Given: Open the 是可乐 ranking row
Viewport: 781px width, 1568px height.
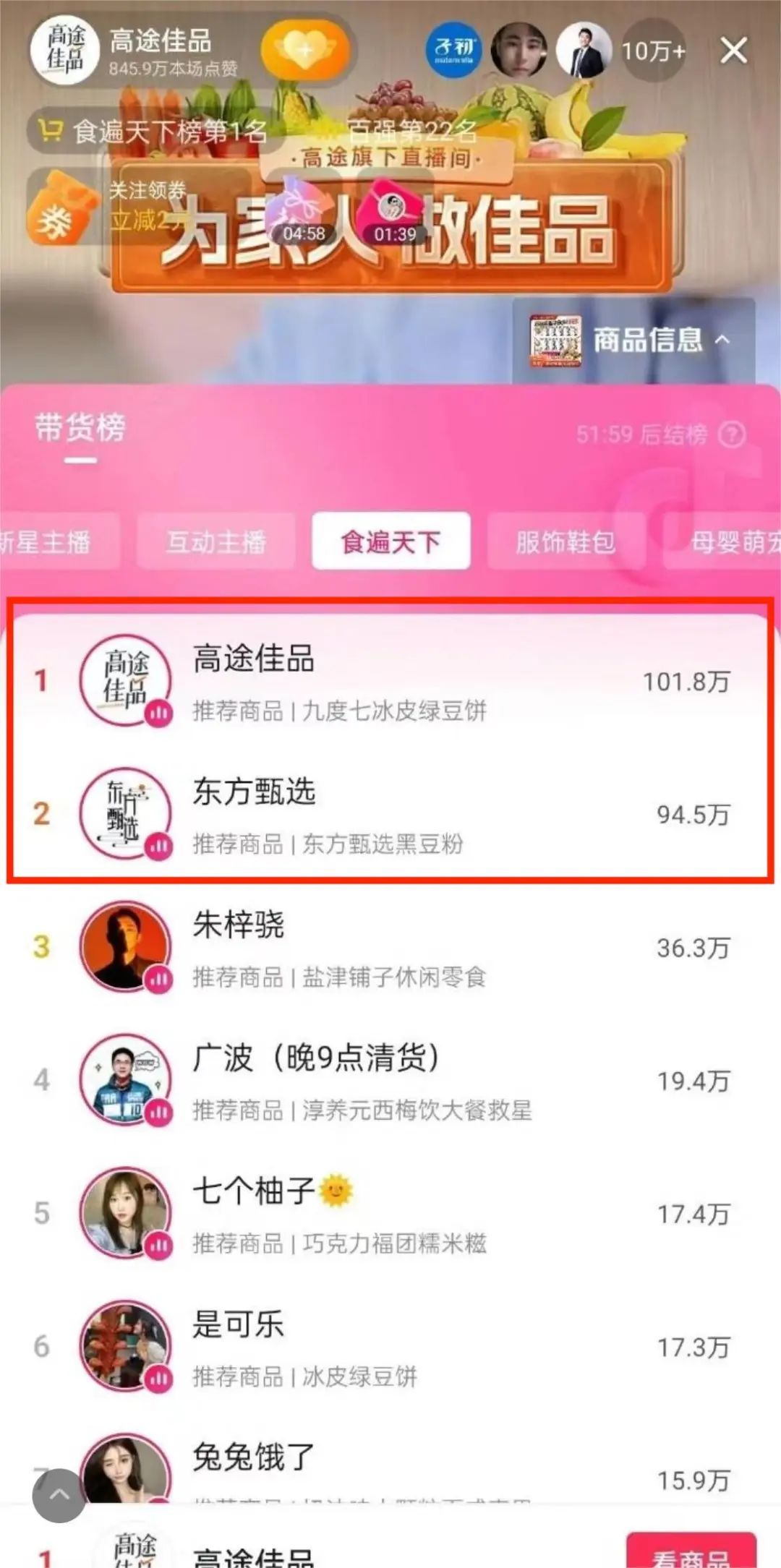Looking at the screenshot, I should 390,1347.
